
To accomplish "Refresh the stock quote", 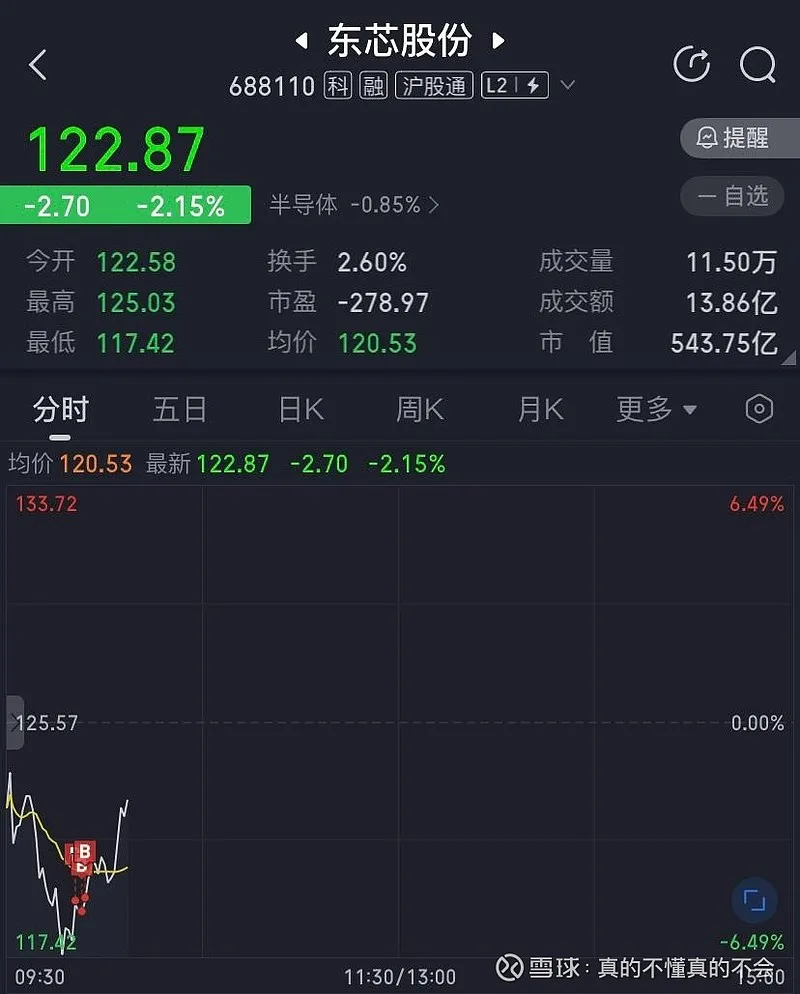I will [691, 65].
